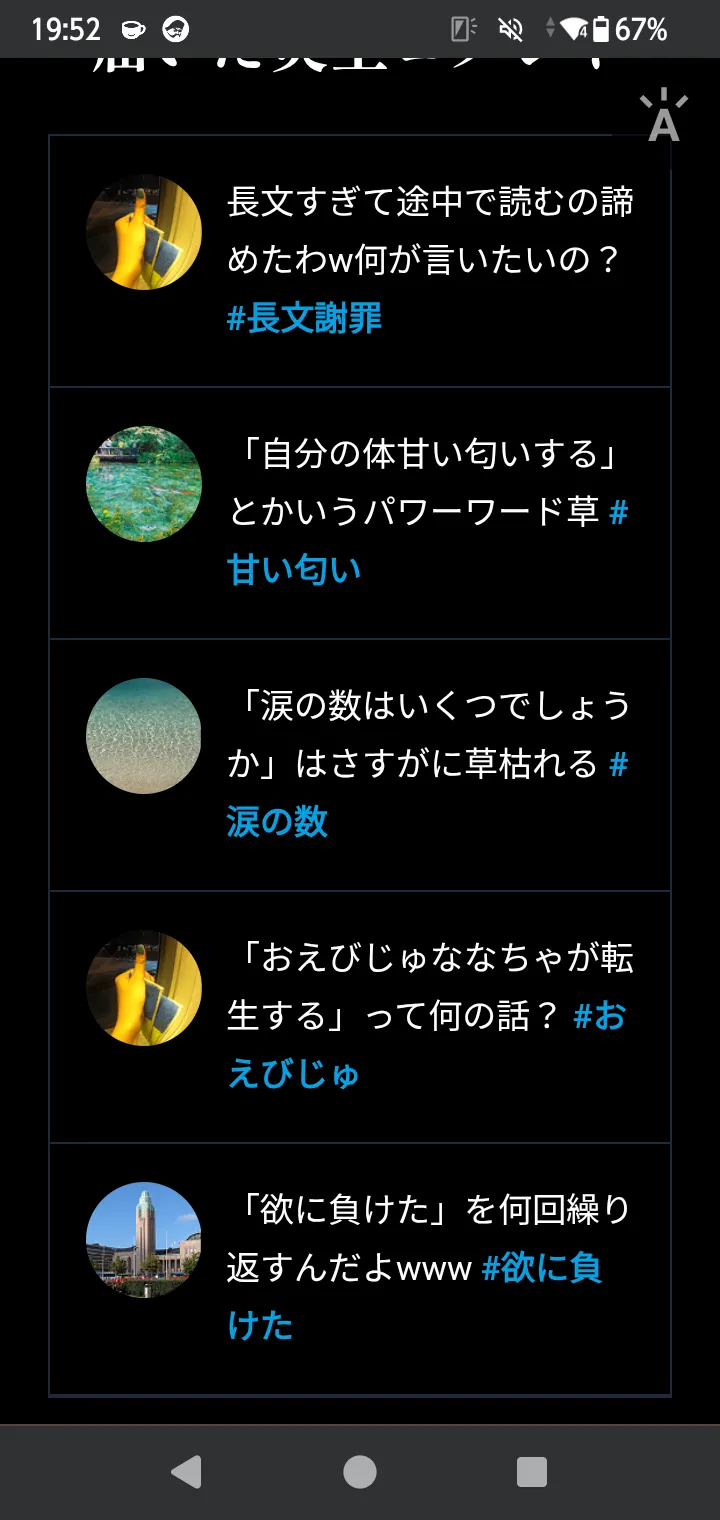720x1520 pixels.
Task: Open the #甘い匂い hashtag link
Action: tap(294, 571)
